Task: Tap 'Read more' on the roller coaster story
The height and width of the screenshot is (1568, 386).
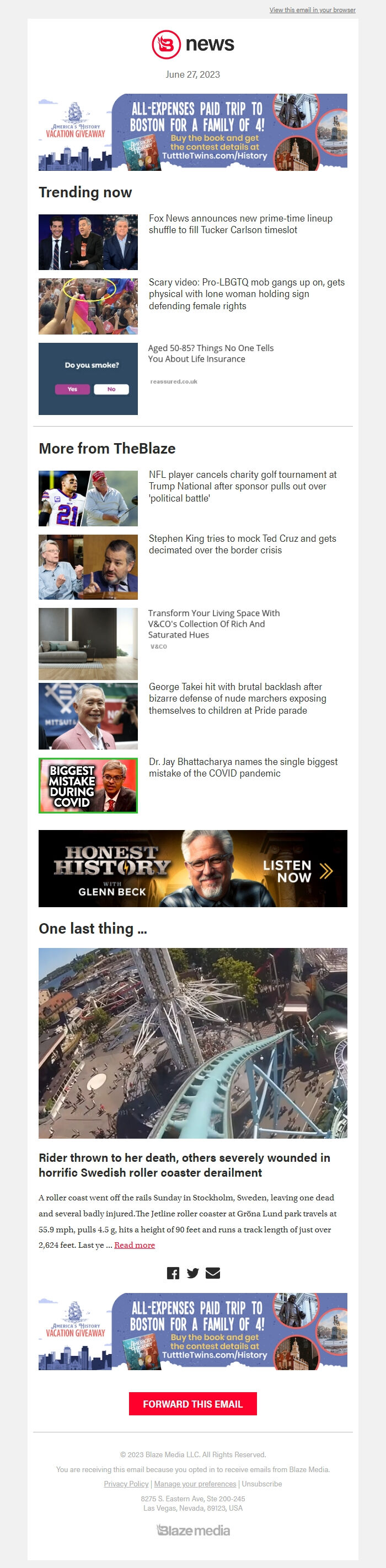Action: coord(135,1245)
